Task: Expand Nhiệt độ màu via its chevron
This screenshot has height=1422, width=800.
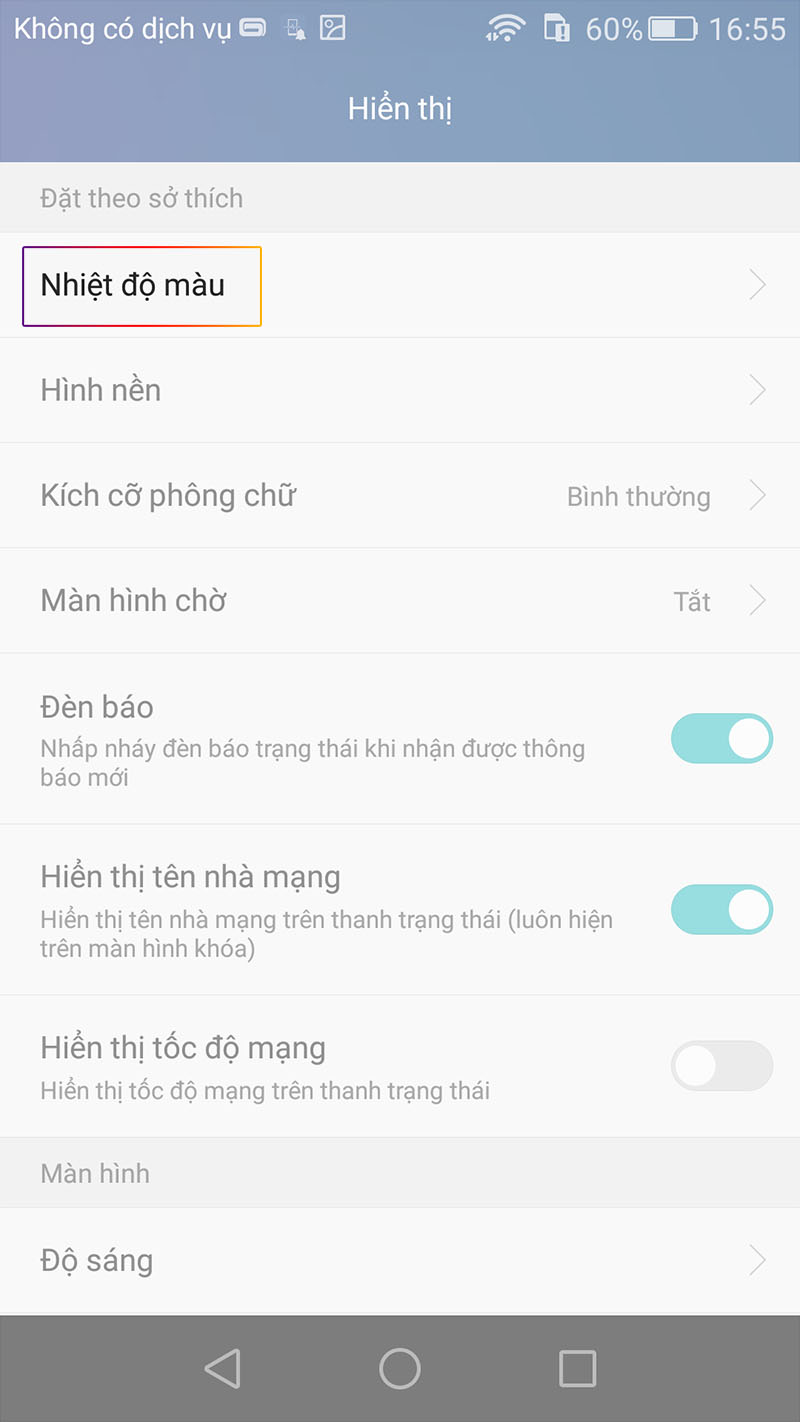Action: (x=757, y=285)
